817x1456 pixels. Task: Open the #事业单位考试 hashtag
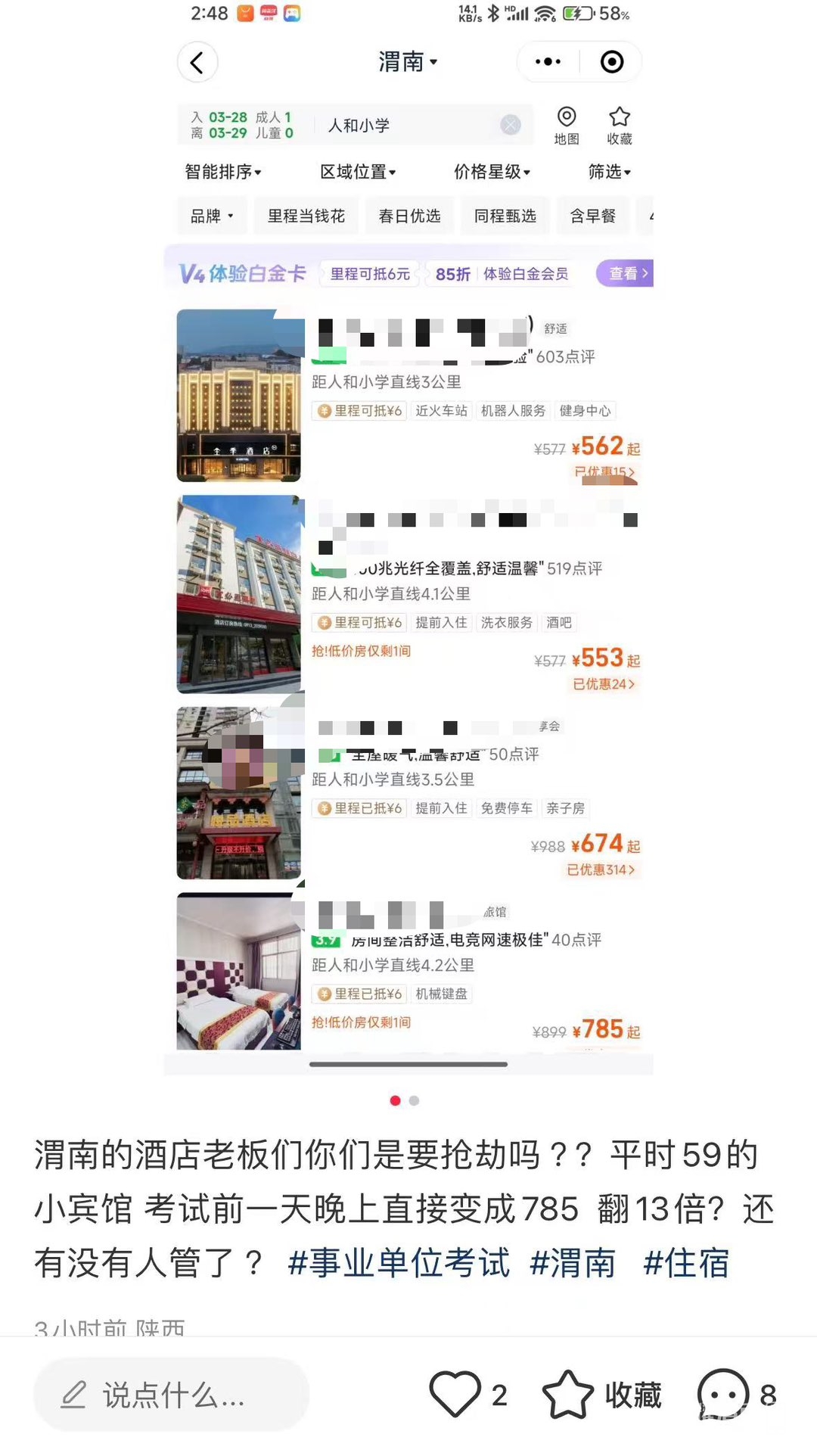coord(399,1263)
